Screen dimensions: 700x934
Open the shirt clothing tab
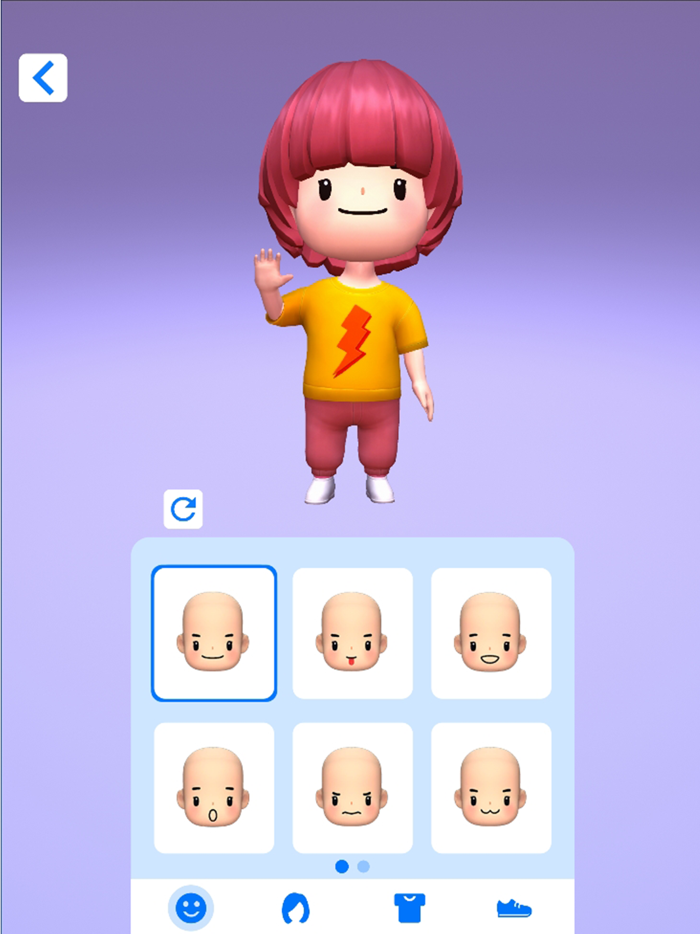[x=409, y=908]
